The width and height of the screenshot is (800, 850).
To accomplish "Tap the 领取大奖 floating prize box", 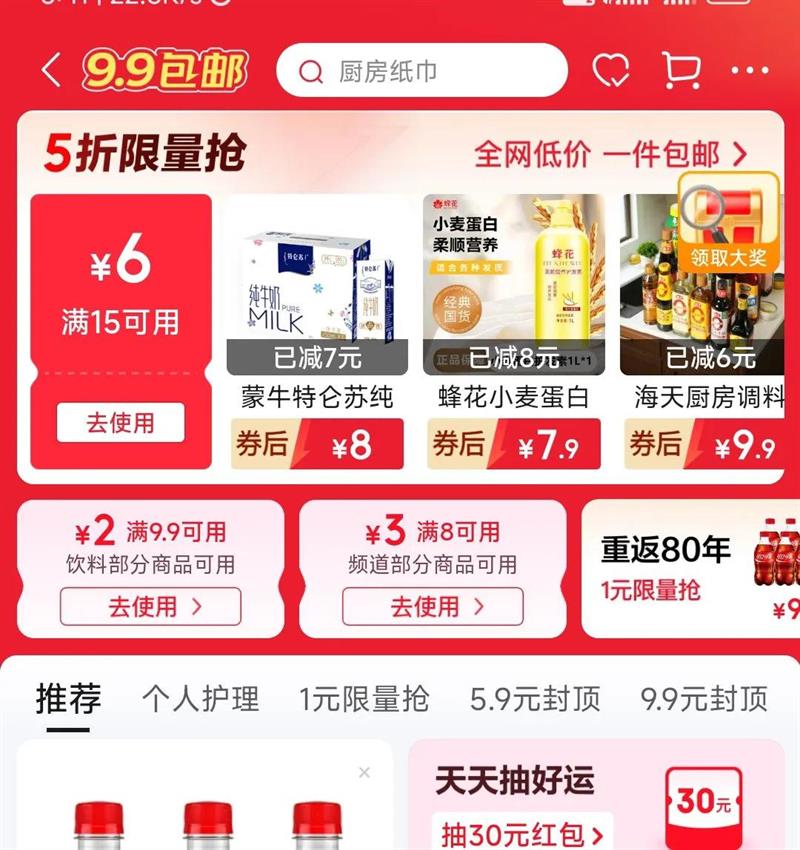I will 728,224.
